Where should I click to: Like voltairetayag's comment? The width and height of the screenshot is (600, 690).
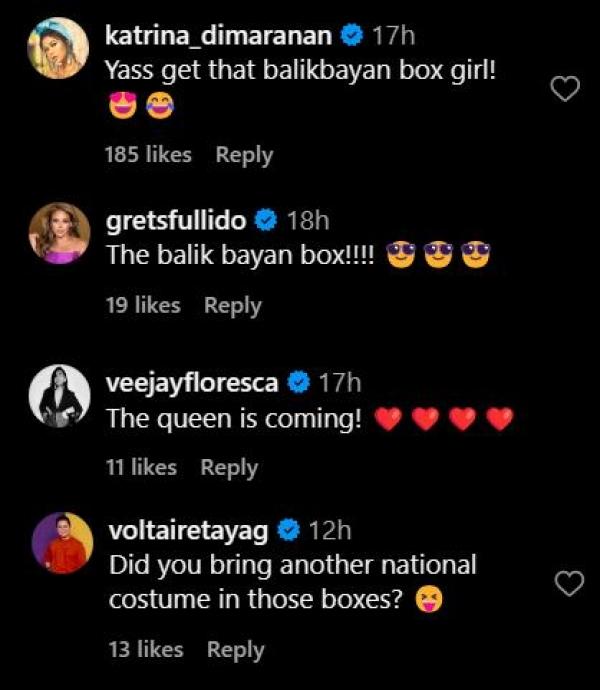coord(569,584)
